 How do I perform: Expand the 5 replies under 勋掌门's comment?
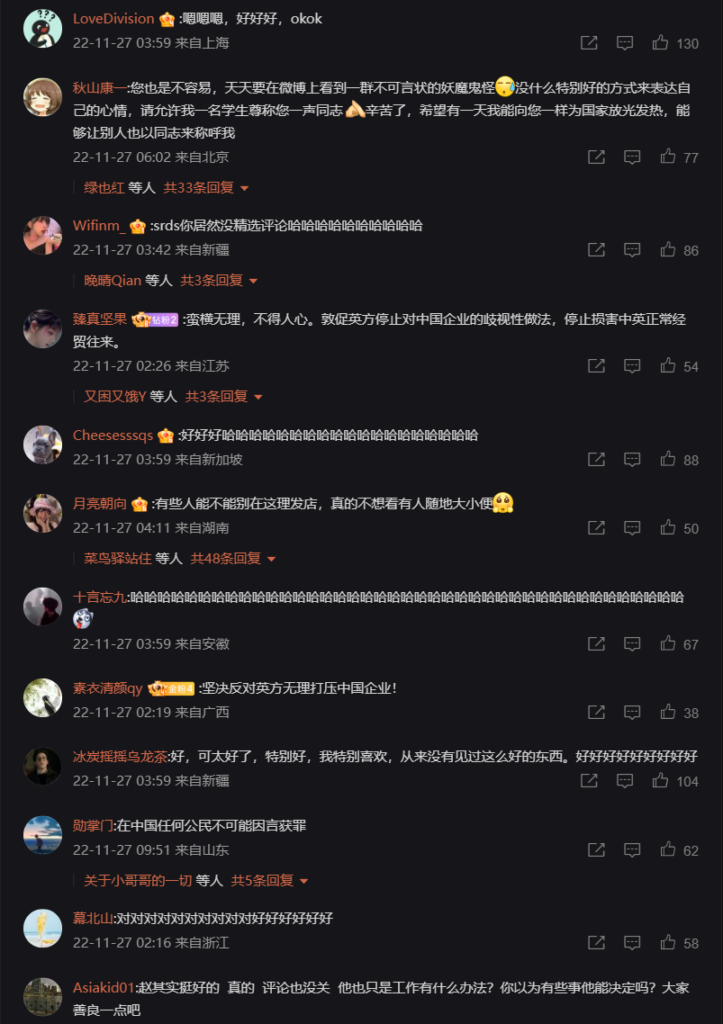click(x=269, y=880)
